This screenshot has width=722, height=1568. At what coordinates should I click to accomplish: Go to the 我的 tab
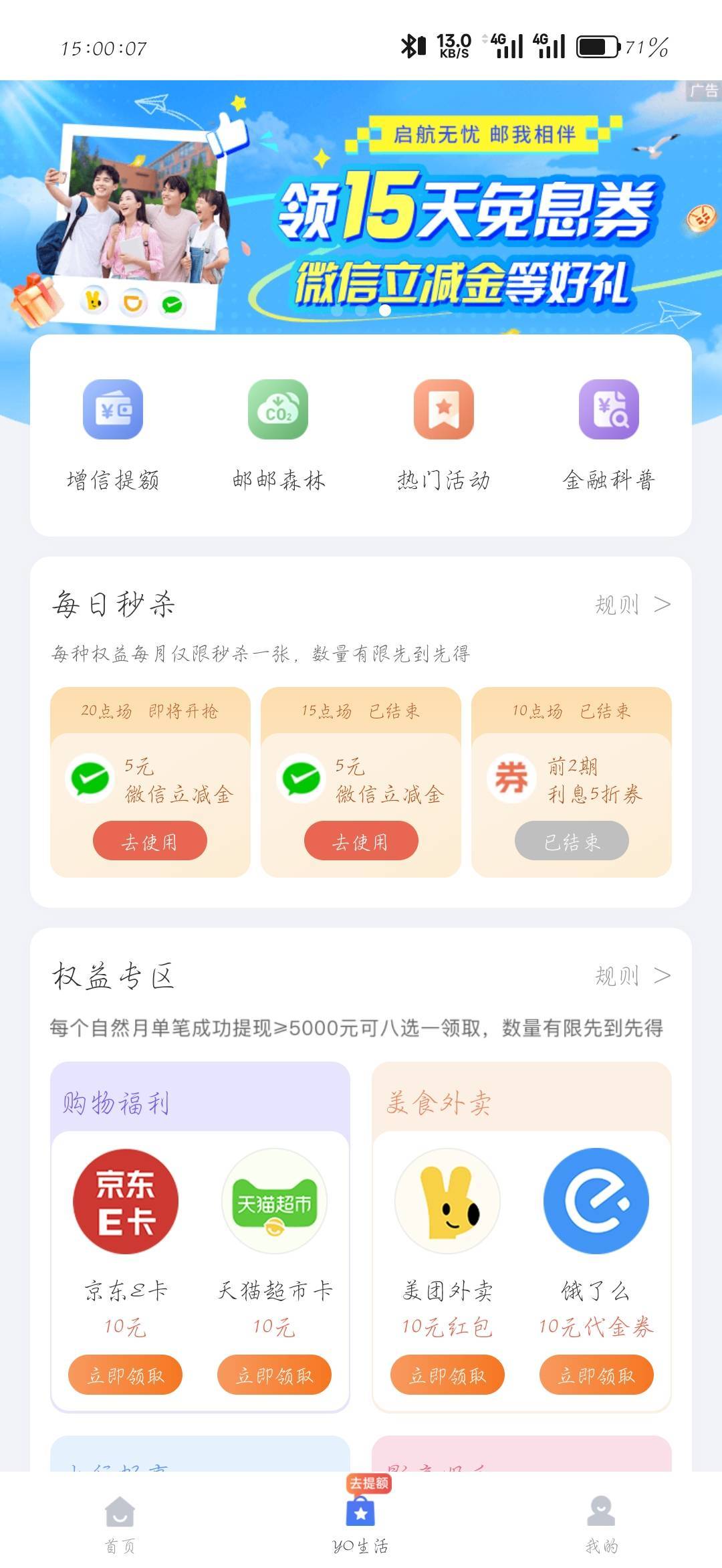[602, 1524]
